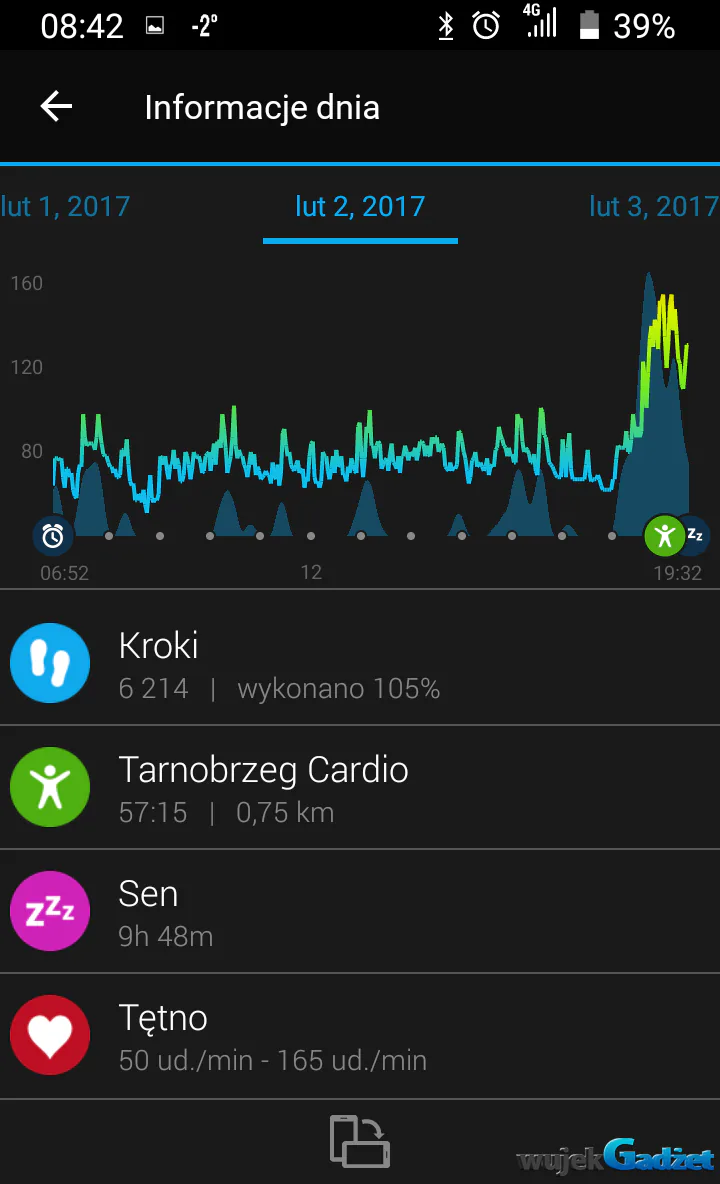Screen dimensions: 720x1184
Task: Select the lut 2, 2017 tab
Action: tap(360, 206)
